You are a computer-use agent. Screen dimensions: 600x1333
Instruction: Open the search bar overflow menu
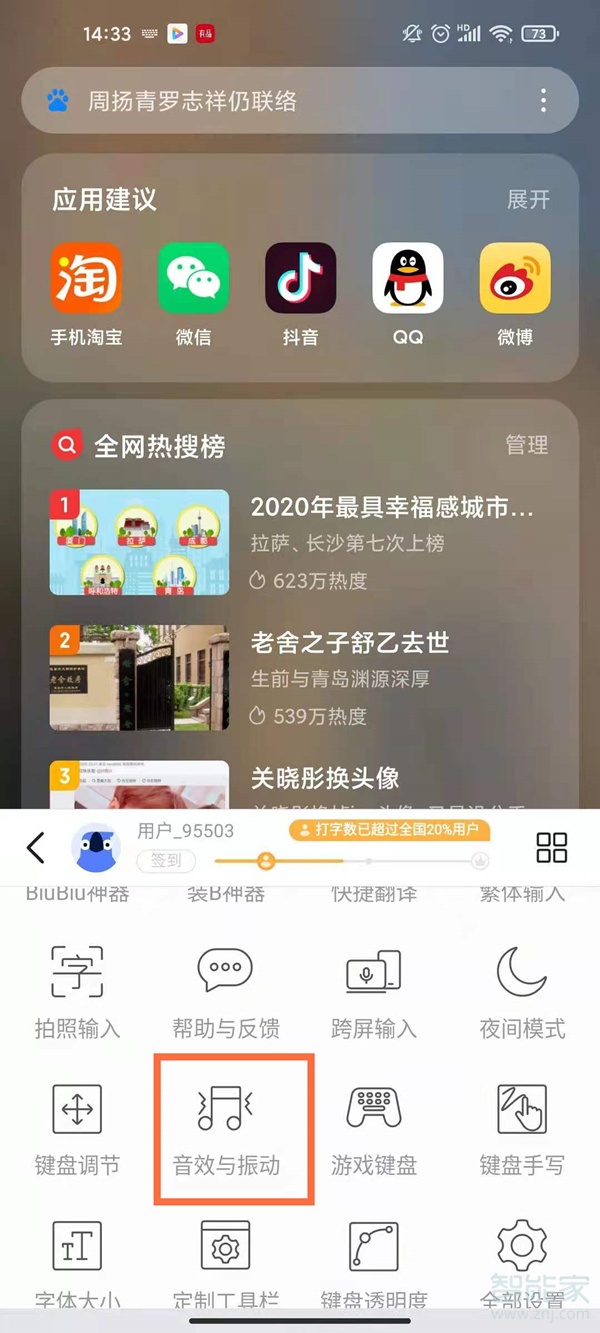point(543,101)
